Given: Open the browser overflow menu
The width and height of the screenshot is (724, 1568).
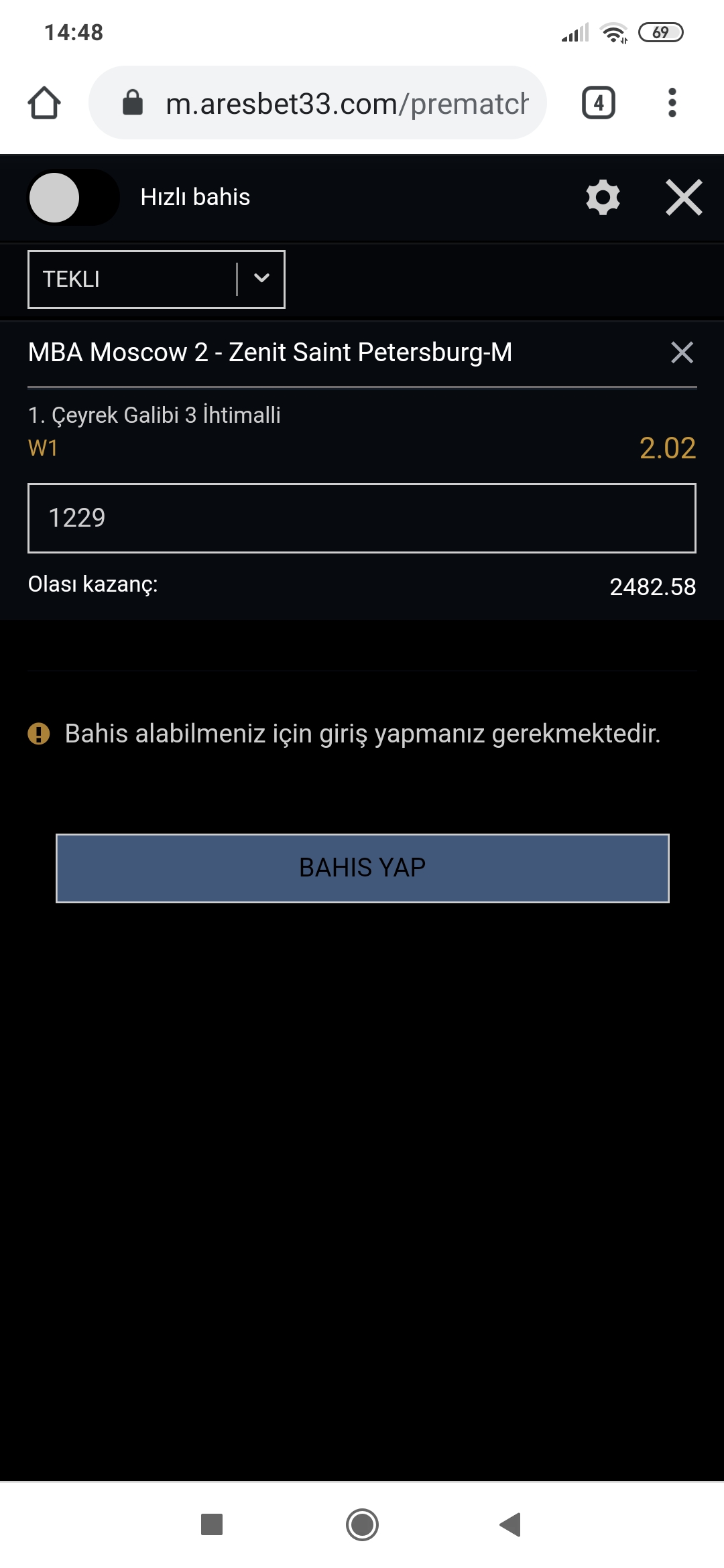Looking at the screenshot, I should tap(672, 103).
